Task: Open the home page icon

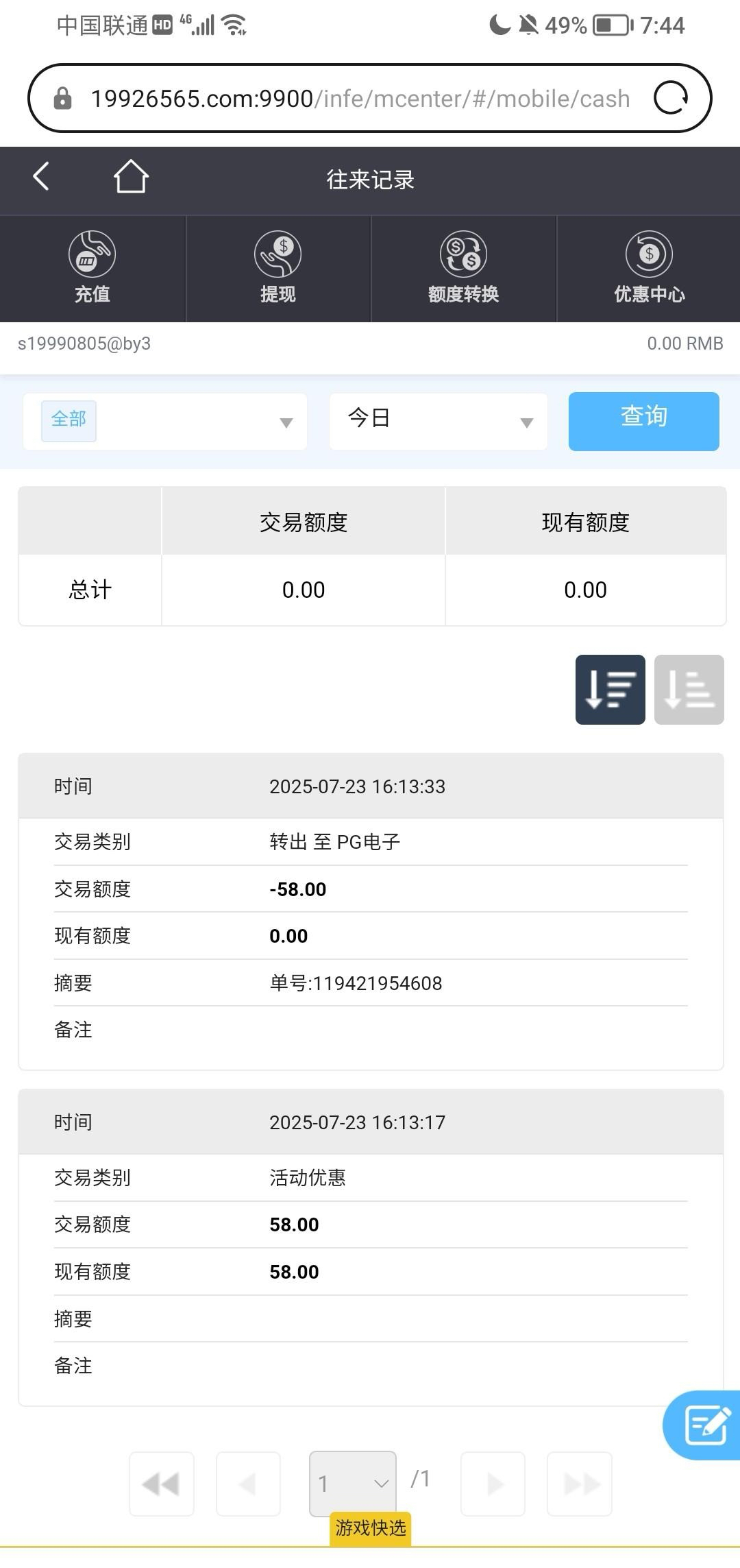Action: coord(131,177)
